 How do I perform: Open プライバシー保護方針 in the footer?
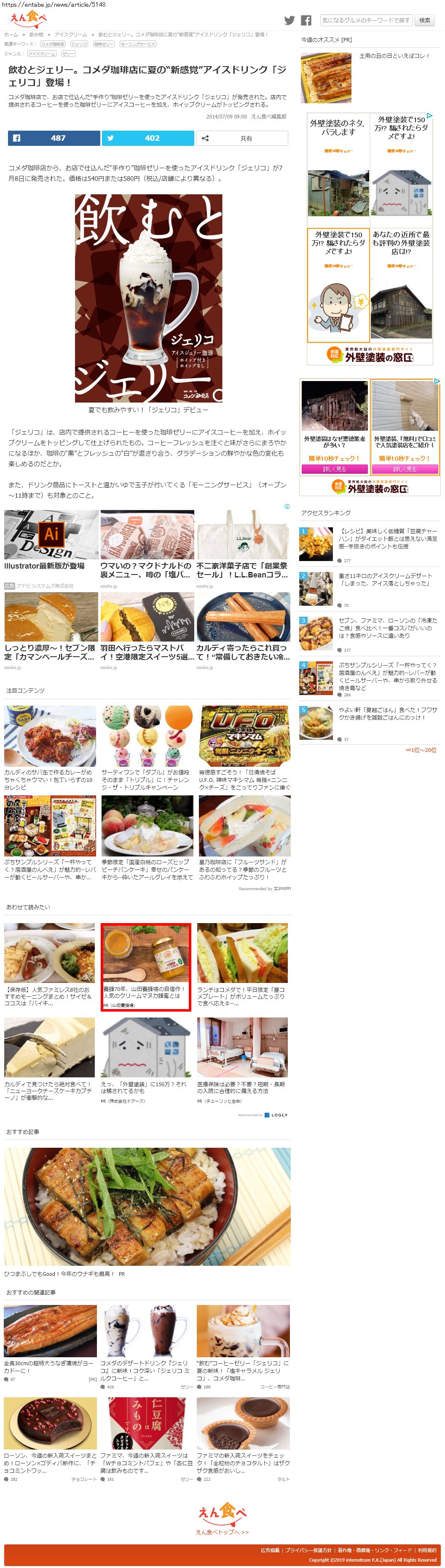[x=308, y=1550]
